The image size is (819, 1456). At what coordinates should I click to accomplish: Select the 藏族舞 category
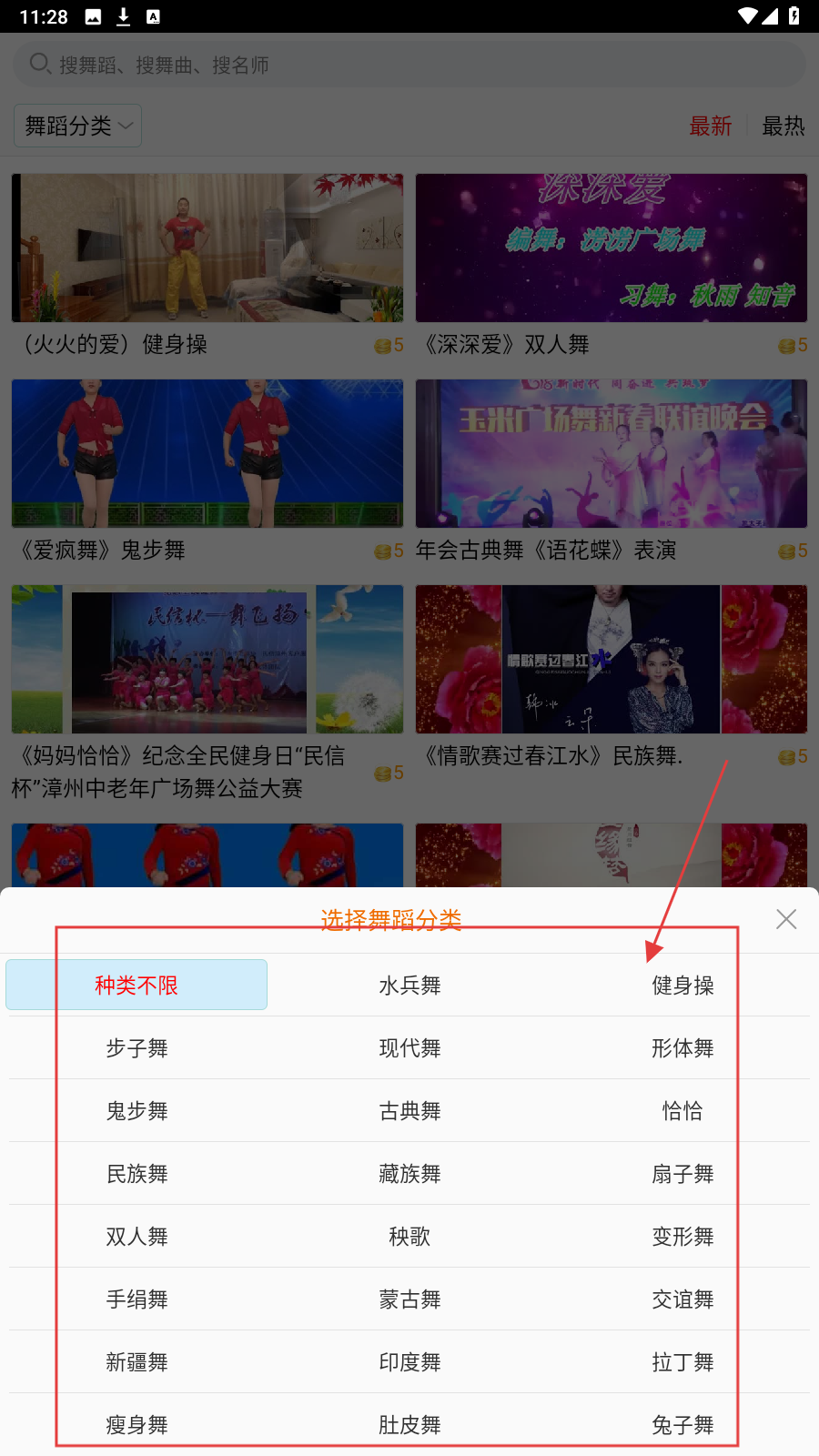(x=409, y=1173)
